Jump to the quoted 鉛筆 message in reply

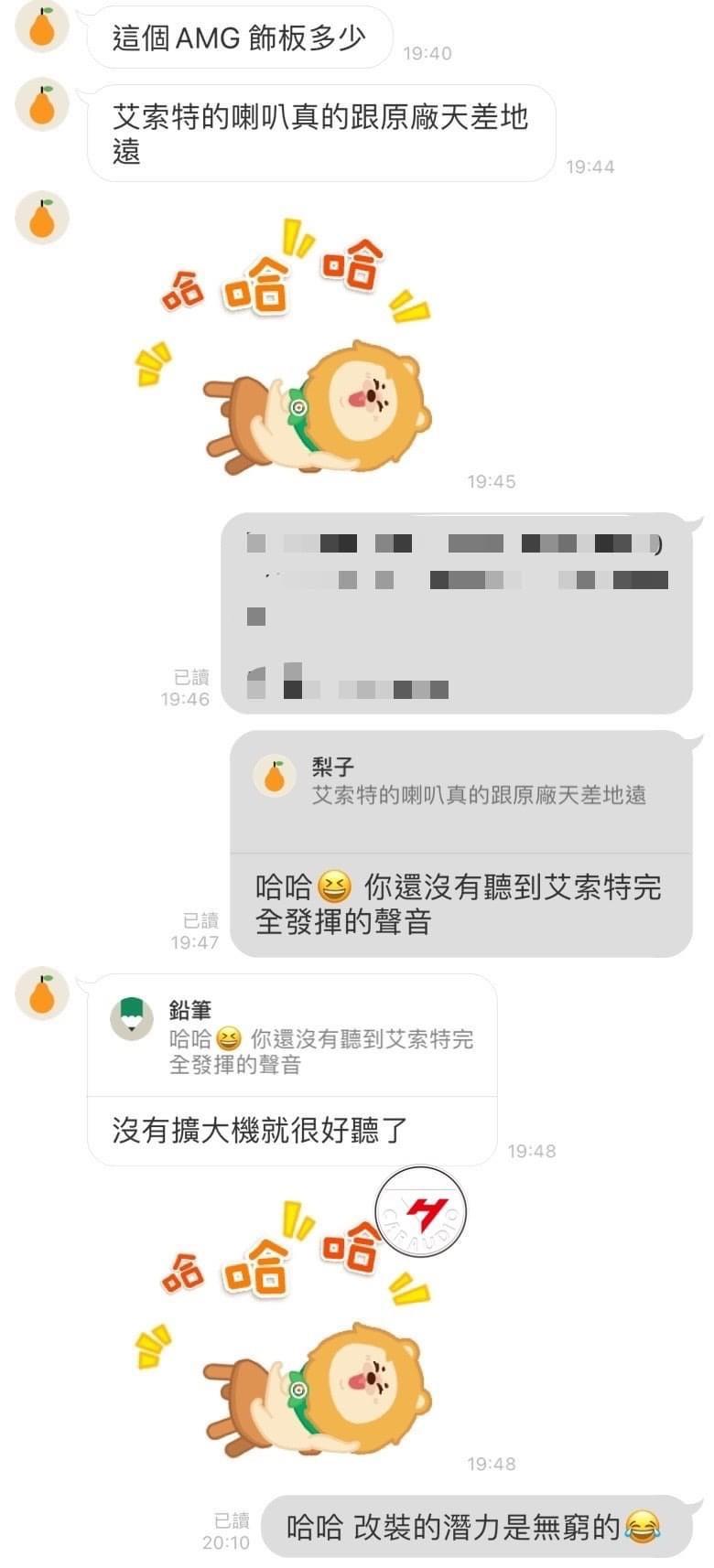coord(292,1036)
